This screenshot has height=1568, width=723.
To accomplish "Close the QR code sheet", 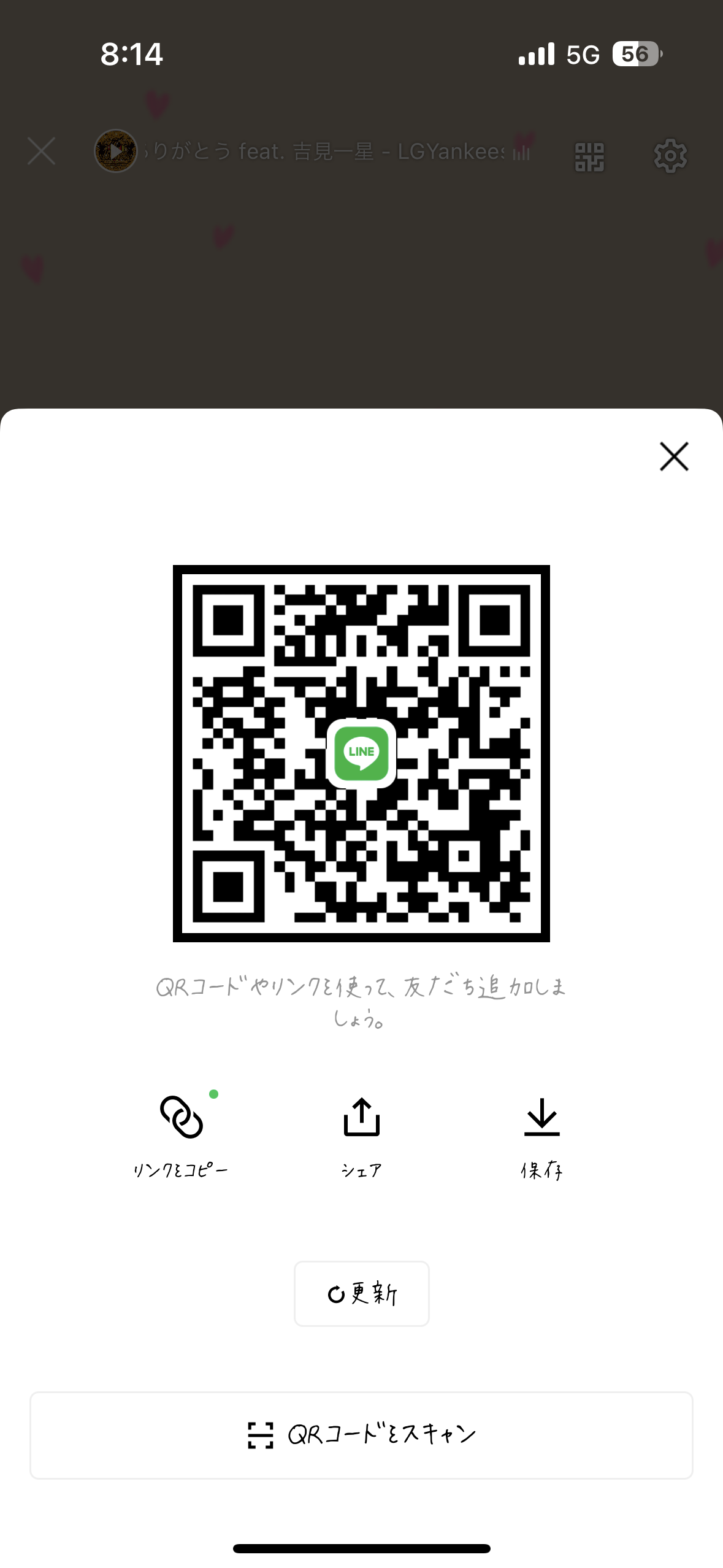I will [674, 456].
